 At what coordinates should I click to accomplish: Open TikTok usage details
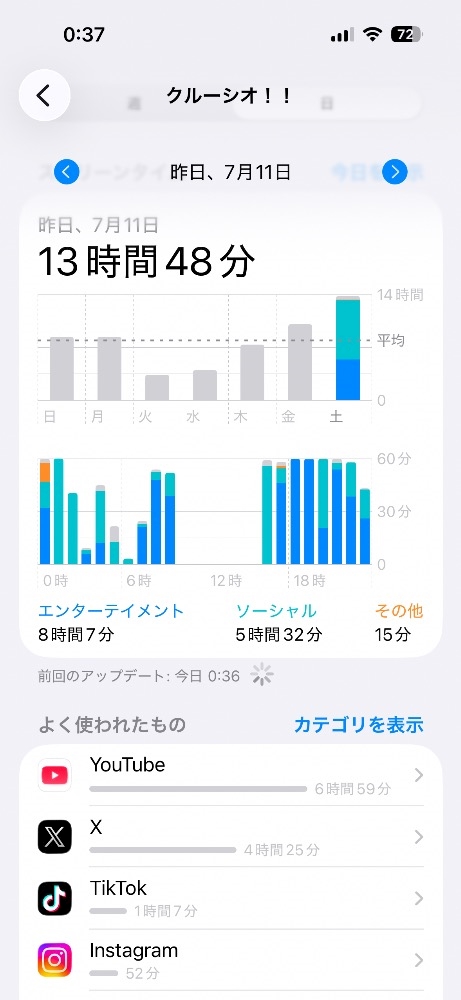click(x=231, y=899)
